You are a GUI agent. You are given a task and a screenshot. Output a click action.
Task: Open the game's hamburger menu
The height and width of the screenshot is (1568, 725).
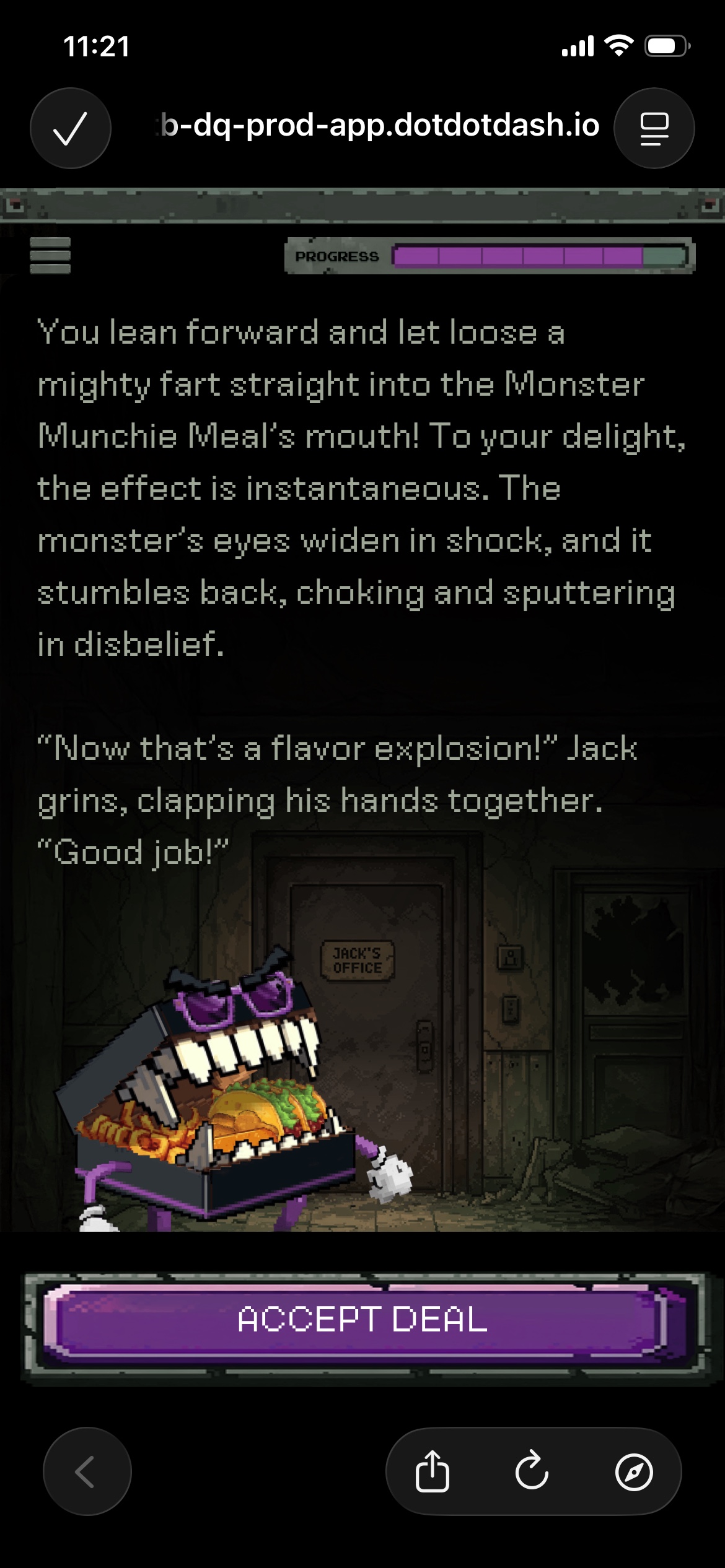point(50,255)
